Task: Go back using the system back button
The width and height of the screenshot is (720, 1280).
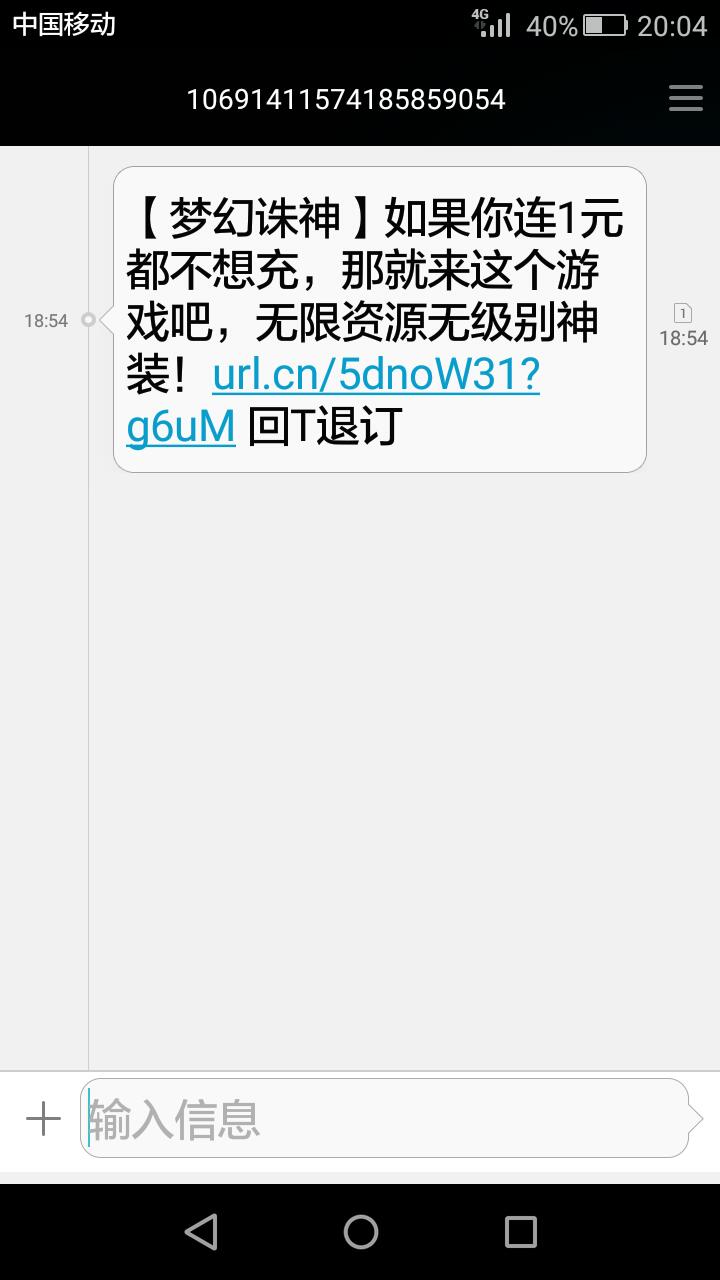Action: click(x=201, y=1232)
